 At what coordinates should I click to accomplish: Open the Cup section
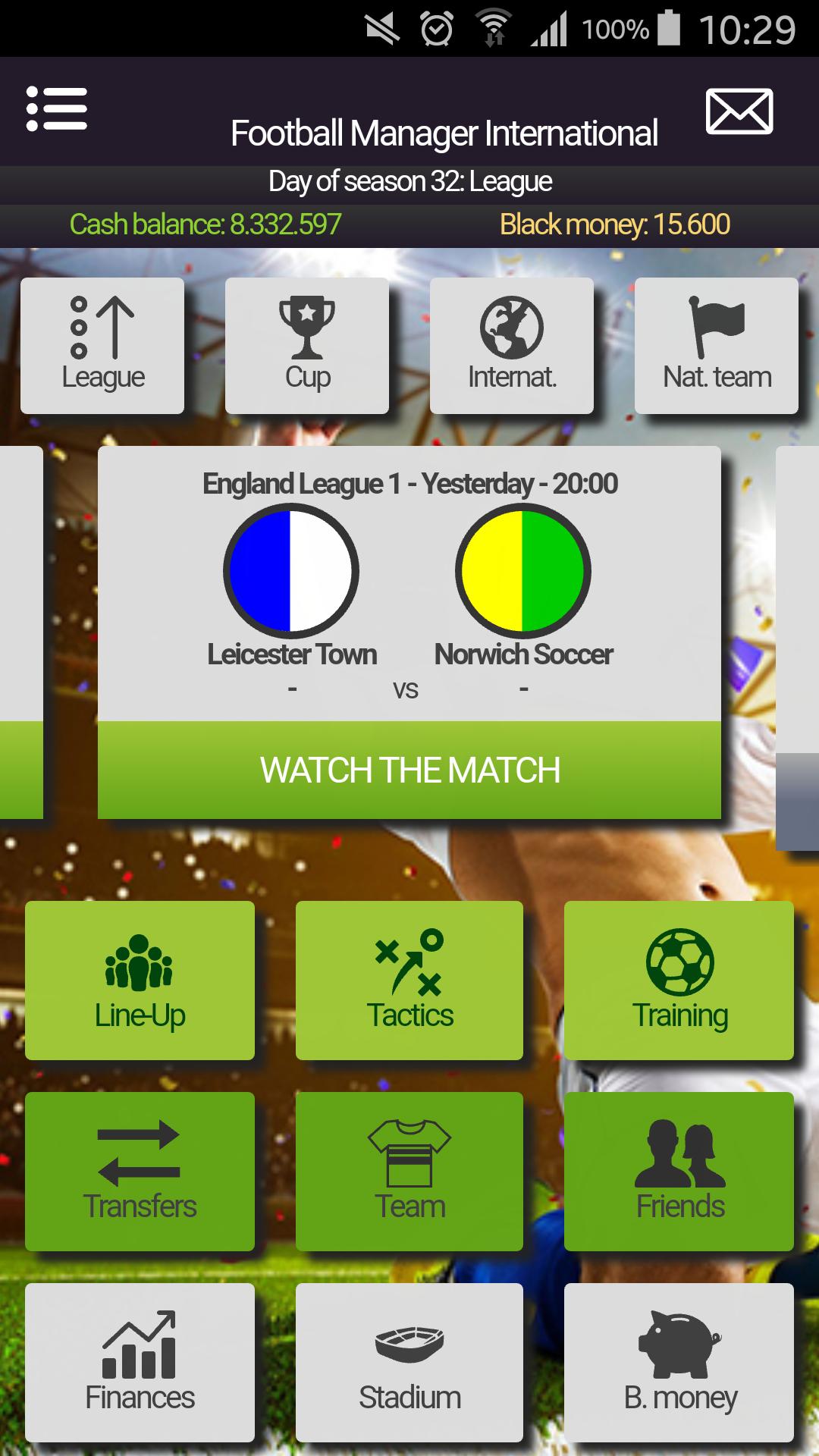tap(307, 346)
